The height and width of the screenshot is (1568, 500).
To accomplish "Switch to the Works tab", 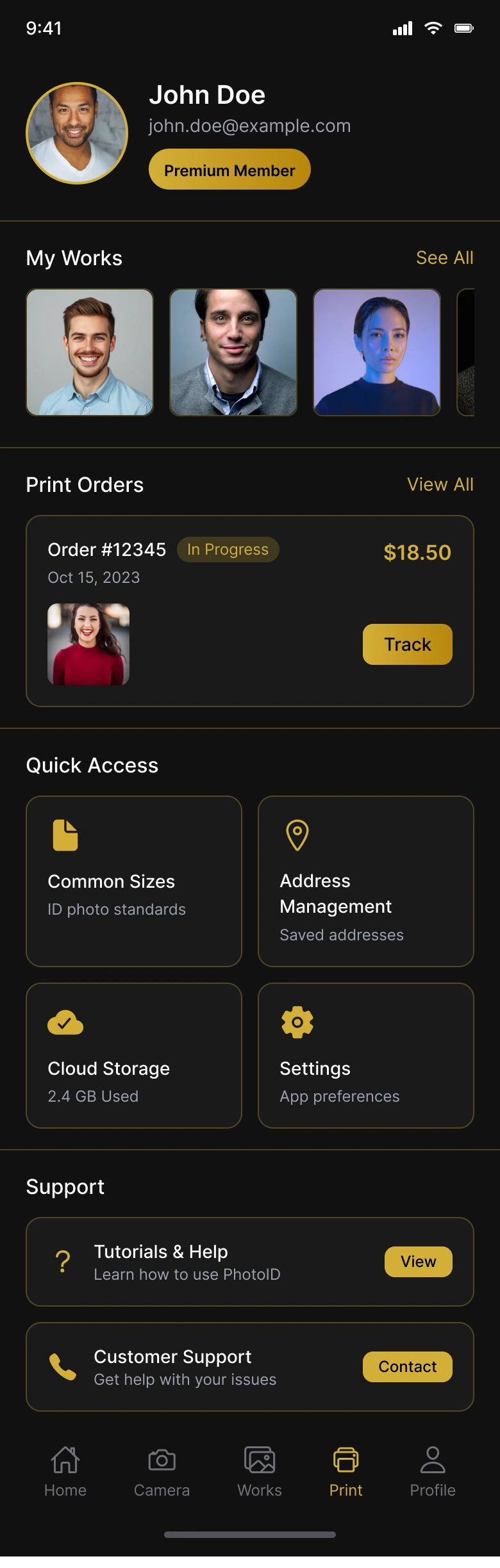I will coord(260,1471).
